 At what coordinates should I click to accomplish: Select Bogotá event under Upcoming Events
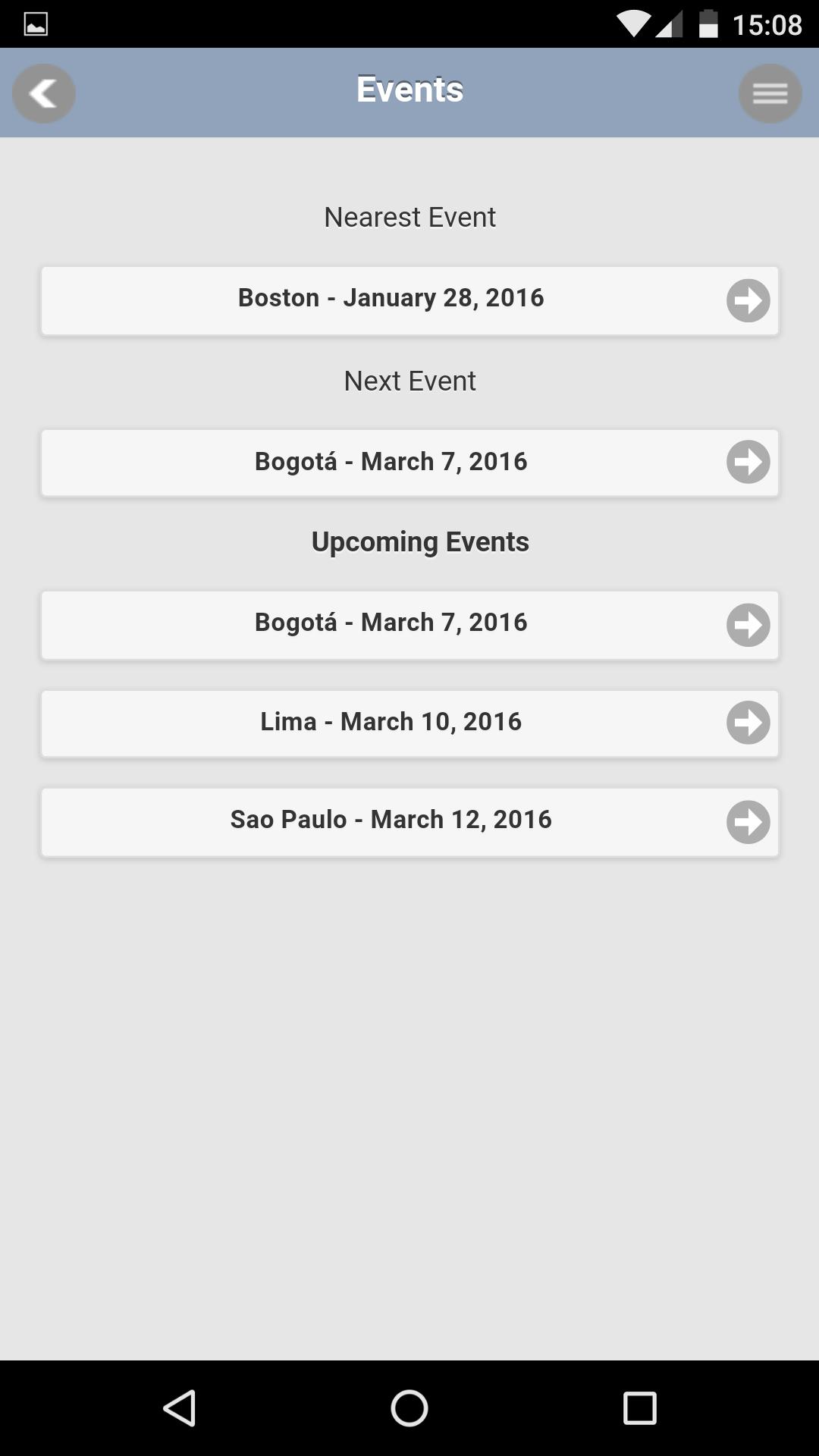coord(409,625)
